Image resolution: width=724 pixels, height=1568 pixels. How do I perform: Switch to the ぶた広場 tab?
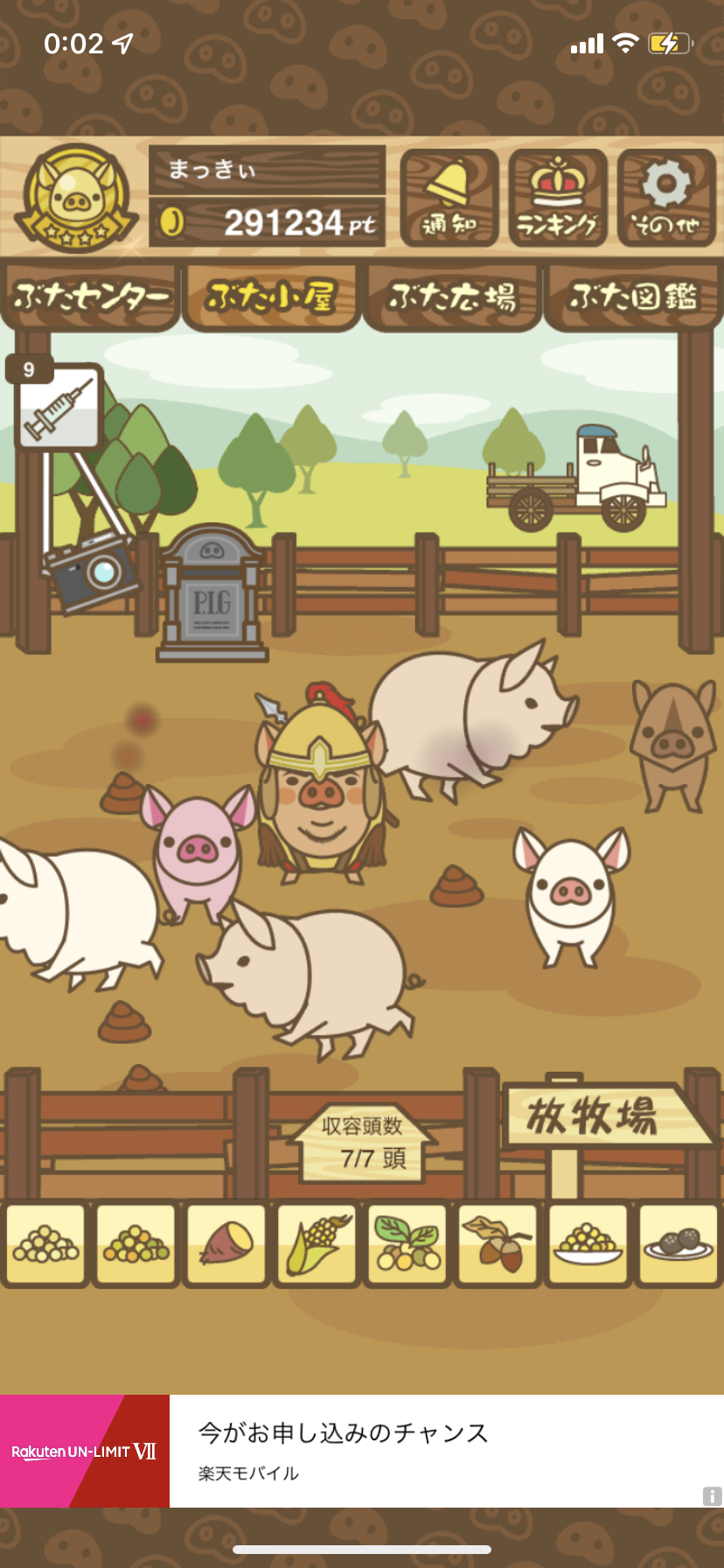pos(452,297)
